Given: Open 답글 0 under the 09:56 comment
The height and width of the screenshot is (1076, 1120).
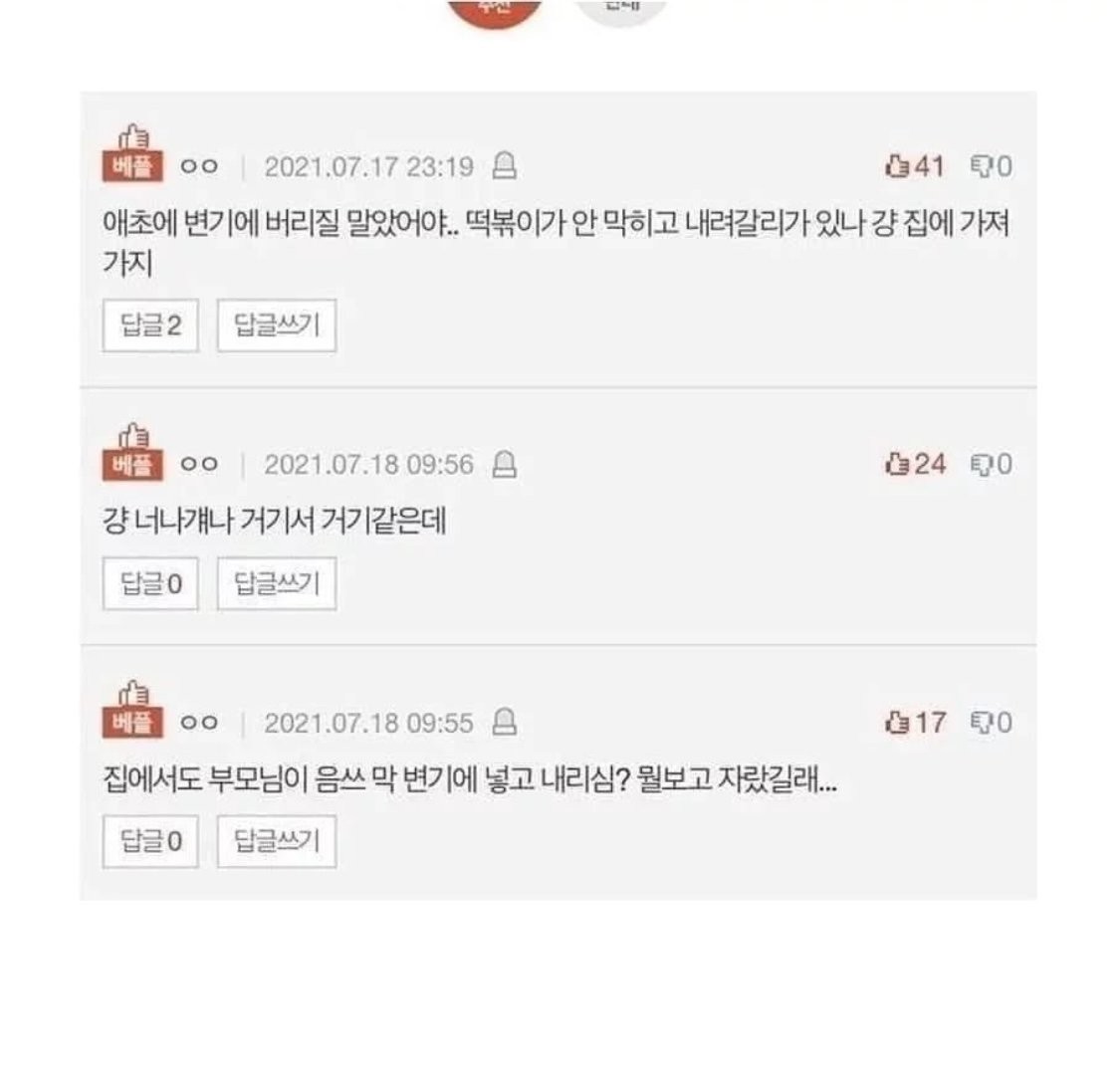Looking at the screenshot, I should tap(150, 583).
